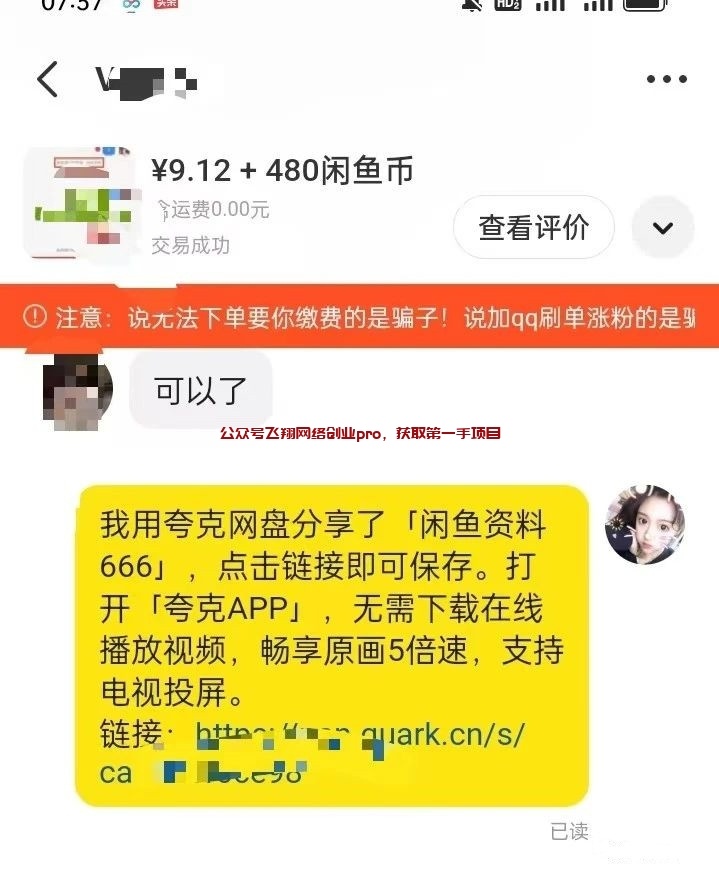Open my own avatar beside the yellow message
The image size is (719, 879).
tap(644, 525)
